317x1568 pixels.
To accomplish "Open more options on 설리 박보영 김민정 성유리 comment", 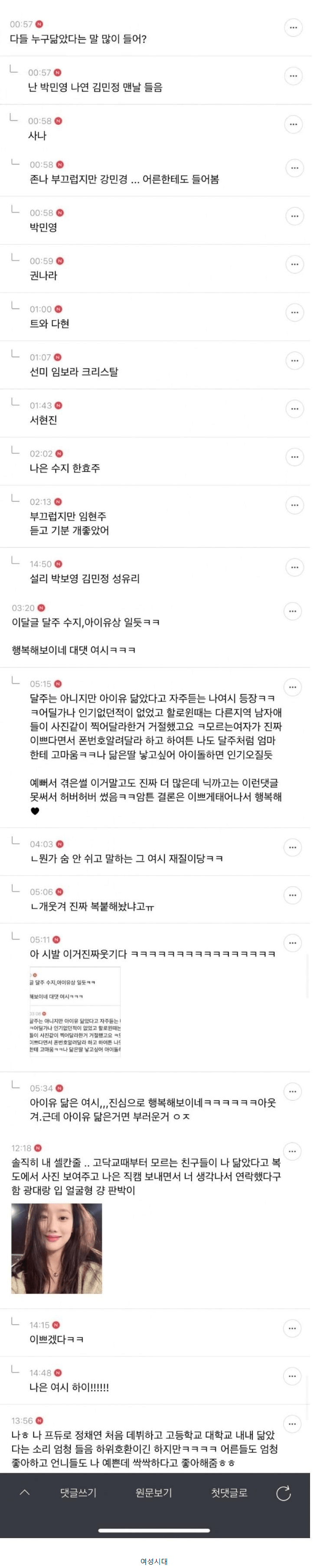I will click(293, 567).
